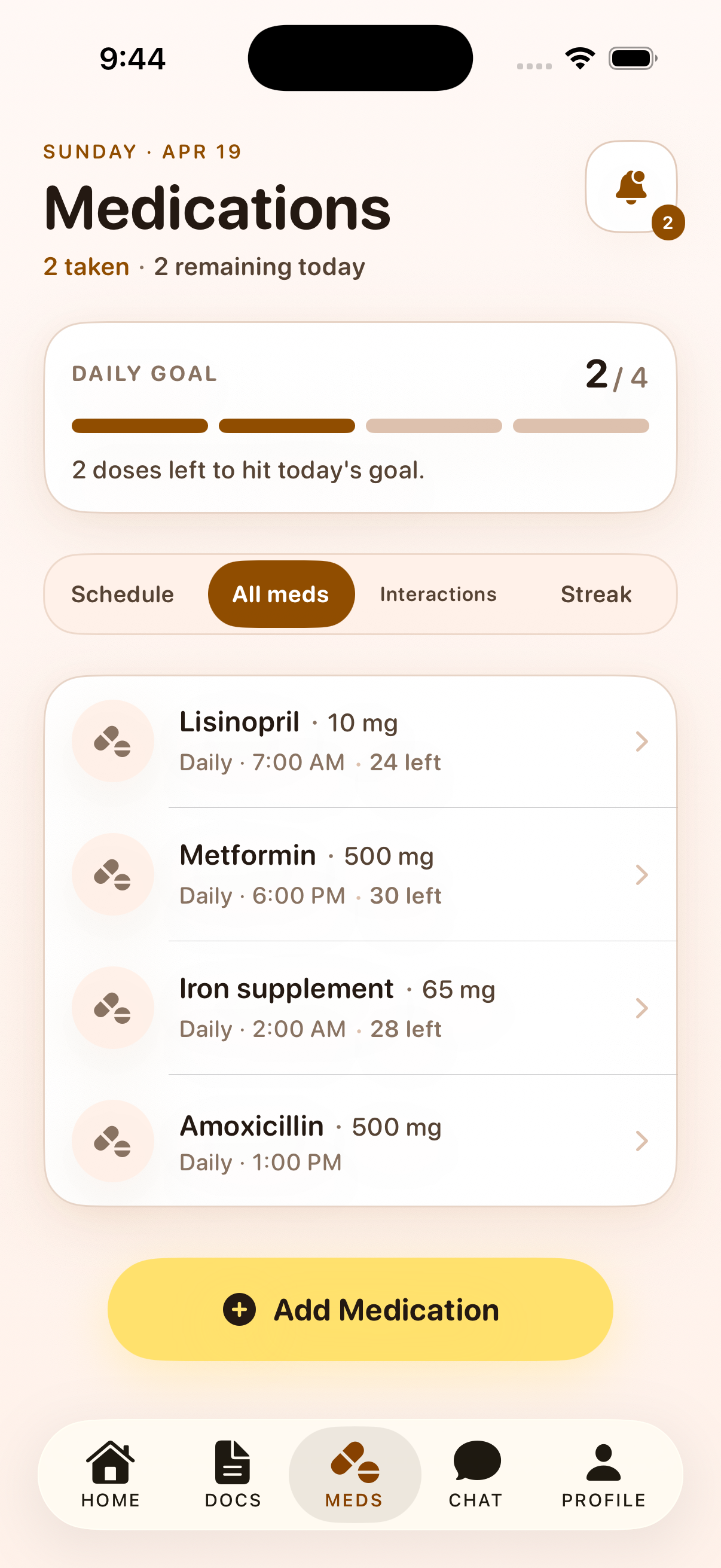Open the notifications bell
Viewport: 721px width, 1568px height.
coord(631,186)
